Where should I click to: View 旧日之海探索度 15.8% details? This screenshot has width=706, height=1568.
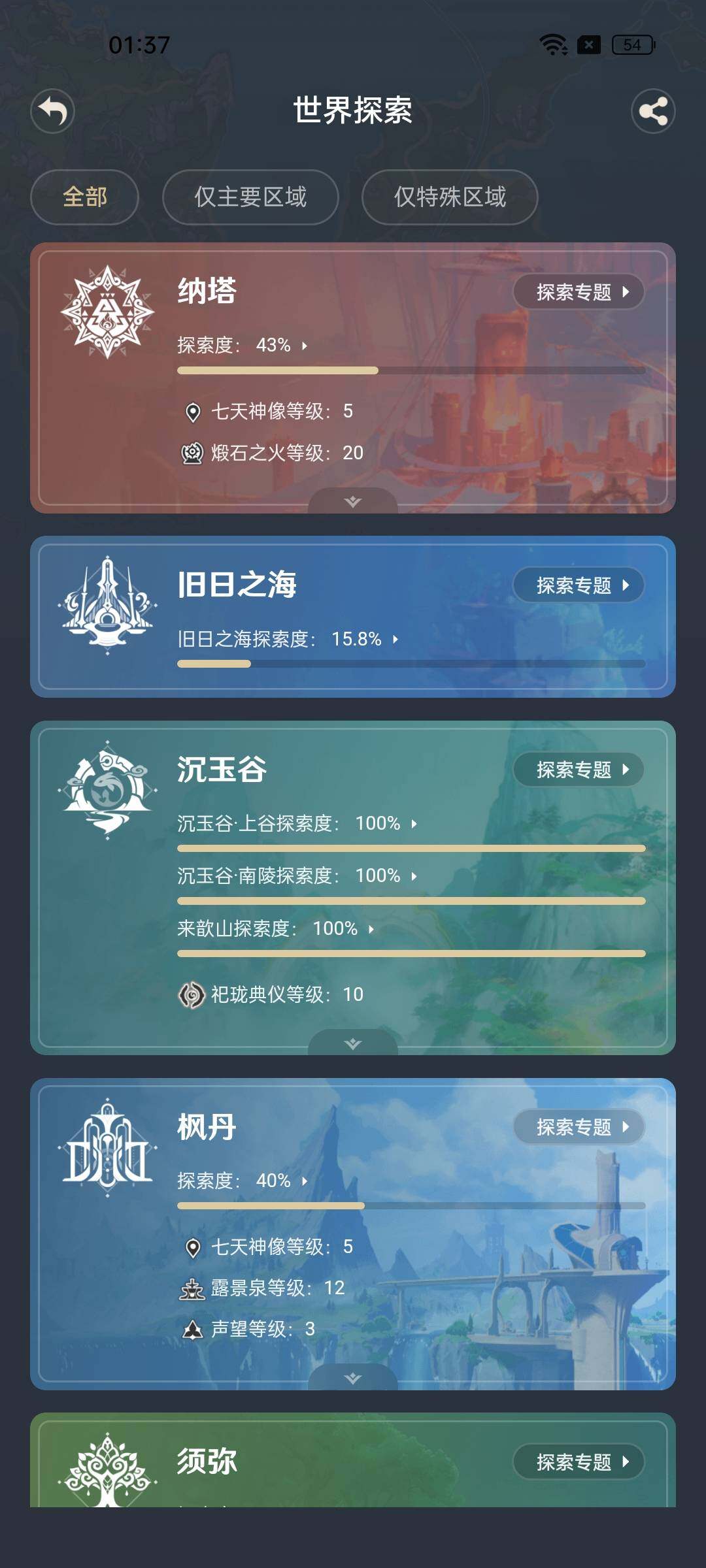[288, 638]
